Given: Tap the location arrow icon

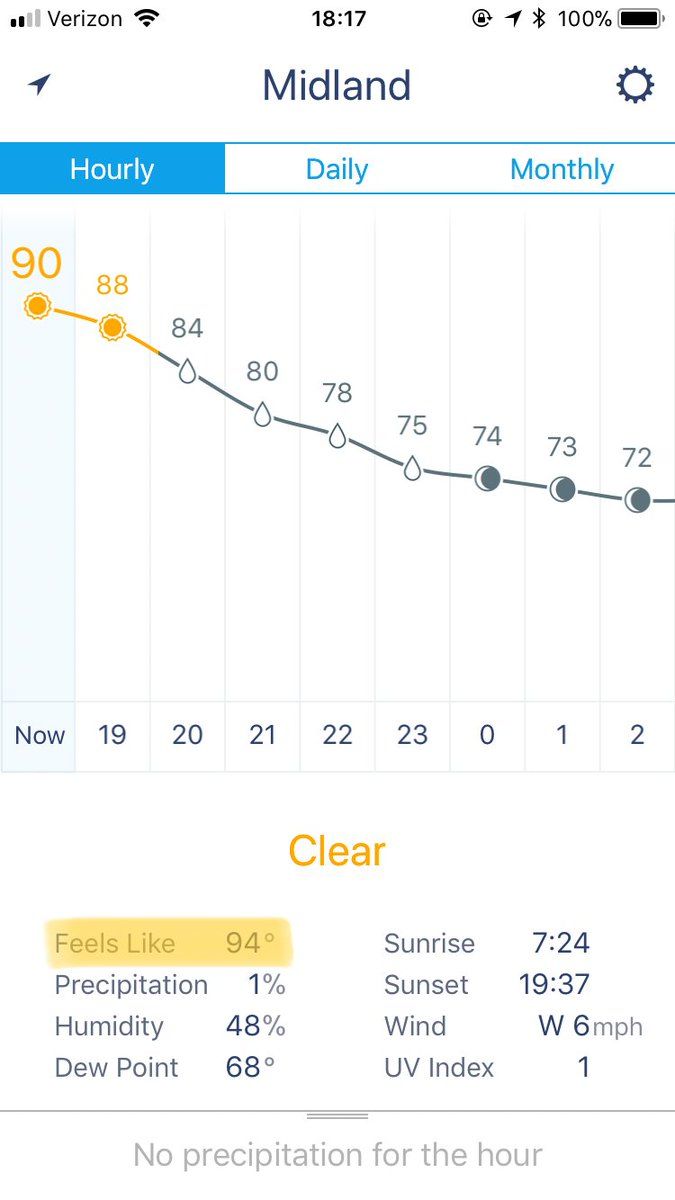Looking at the screenshot, I should coord(39,85).
